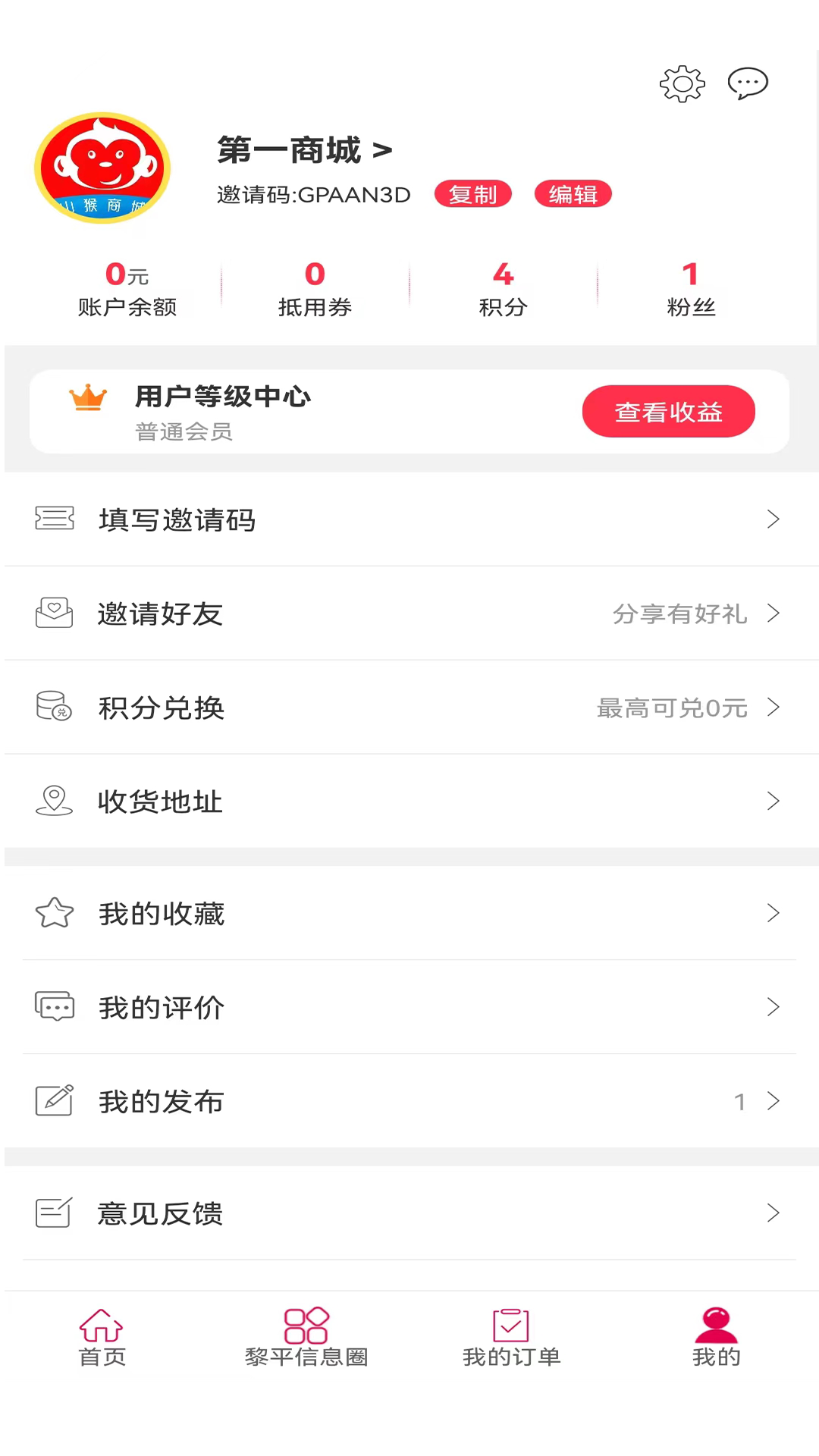The image size is (819, 1456).
Task: Open 我的评价 reviews
Action: [409, 1008]
